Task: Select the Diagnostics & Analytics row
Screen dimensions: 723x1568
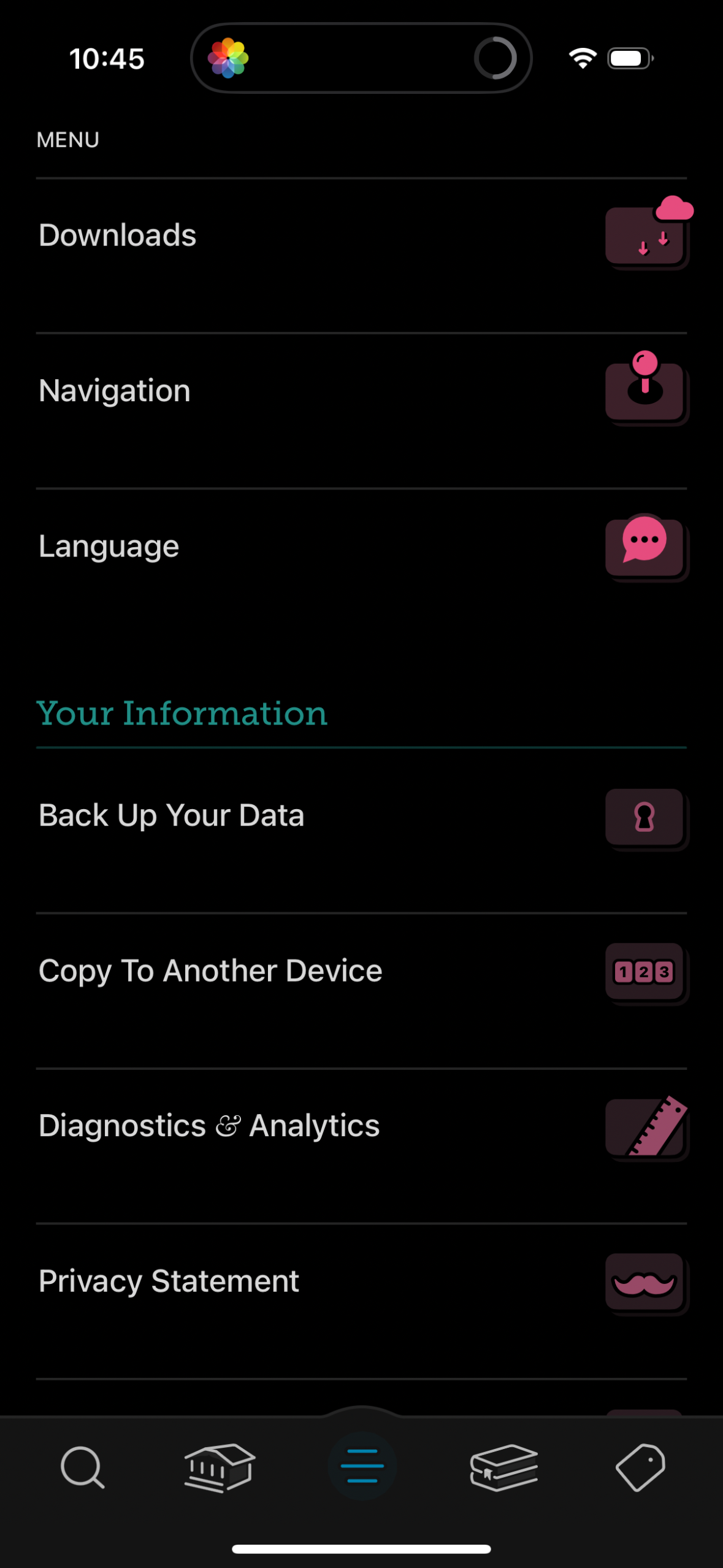Action: pos(208,1126)
